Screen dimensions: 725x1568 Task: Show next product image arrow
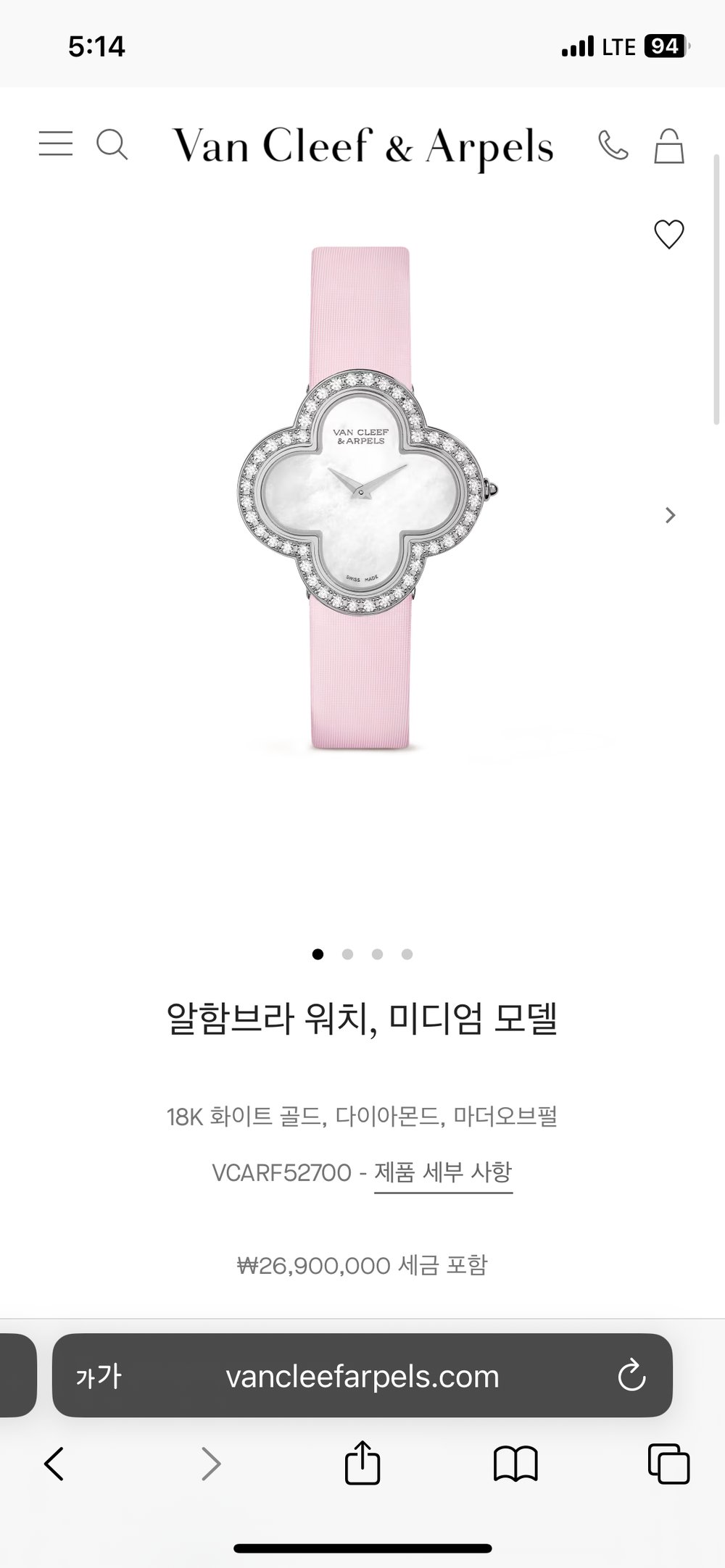pyautogui.click(x=670, y=515)
